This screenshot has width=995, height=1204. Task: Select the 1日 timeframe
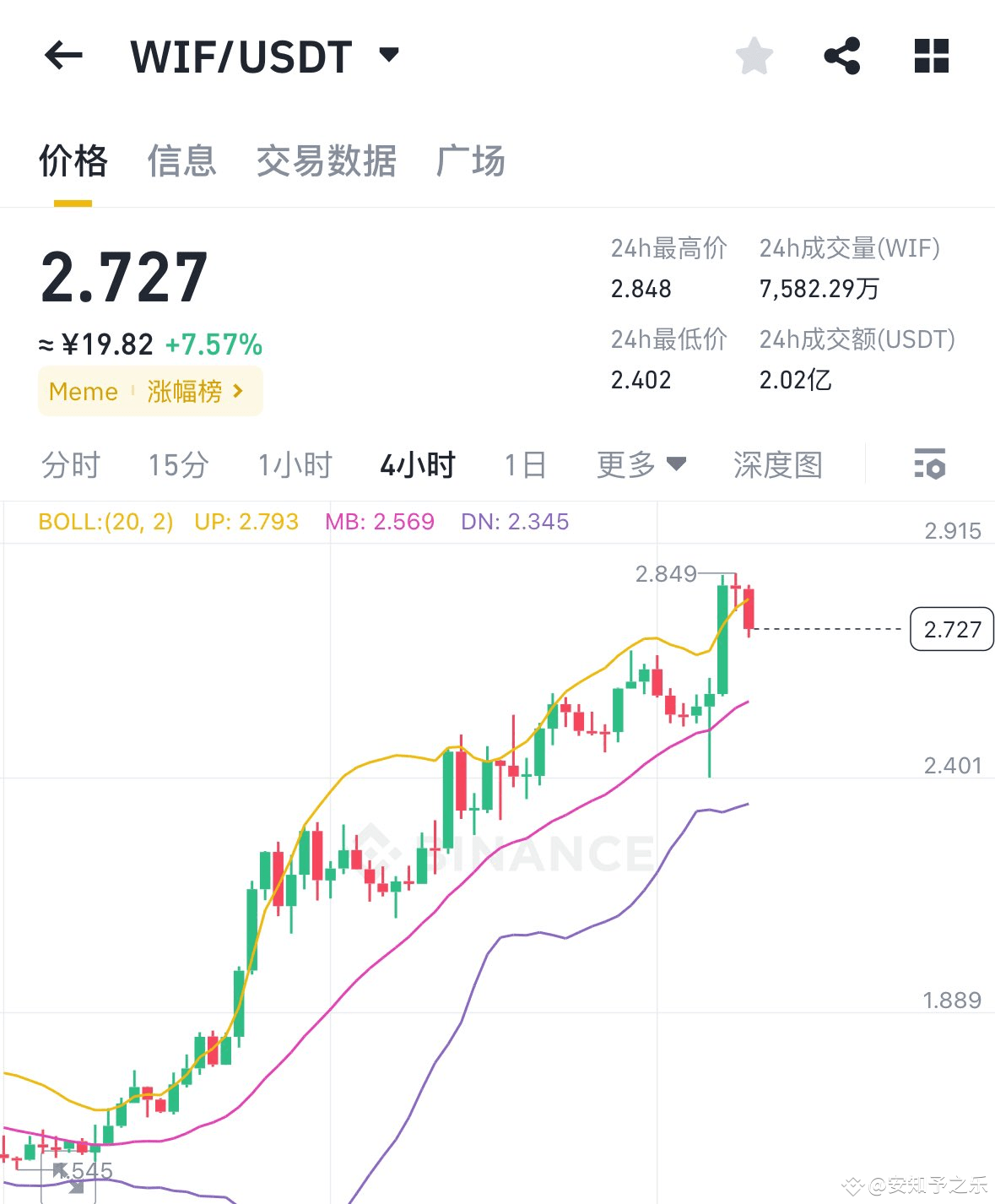tap(525, 464)
